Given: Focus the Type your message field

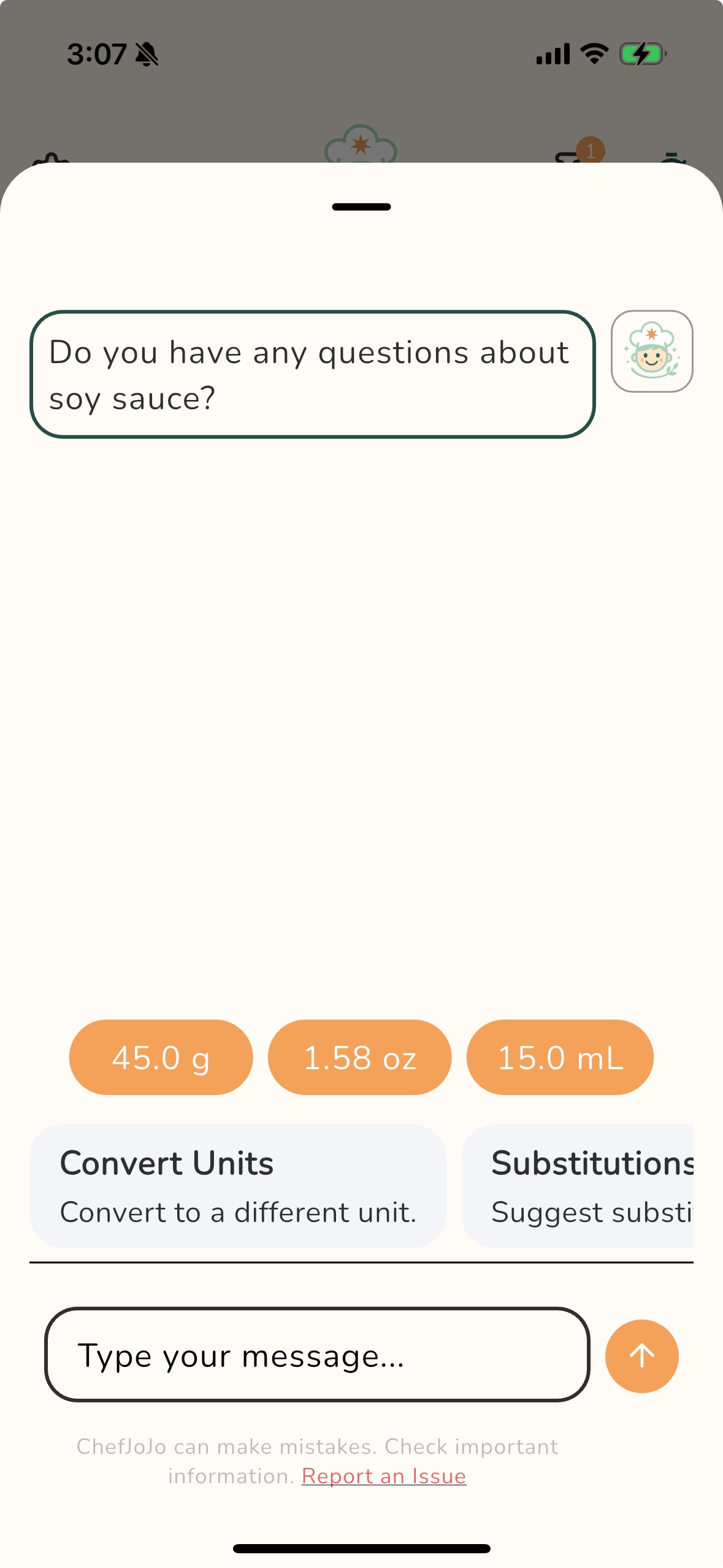Looking at the screenshot, I should [x=317, y=1355].
